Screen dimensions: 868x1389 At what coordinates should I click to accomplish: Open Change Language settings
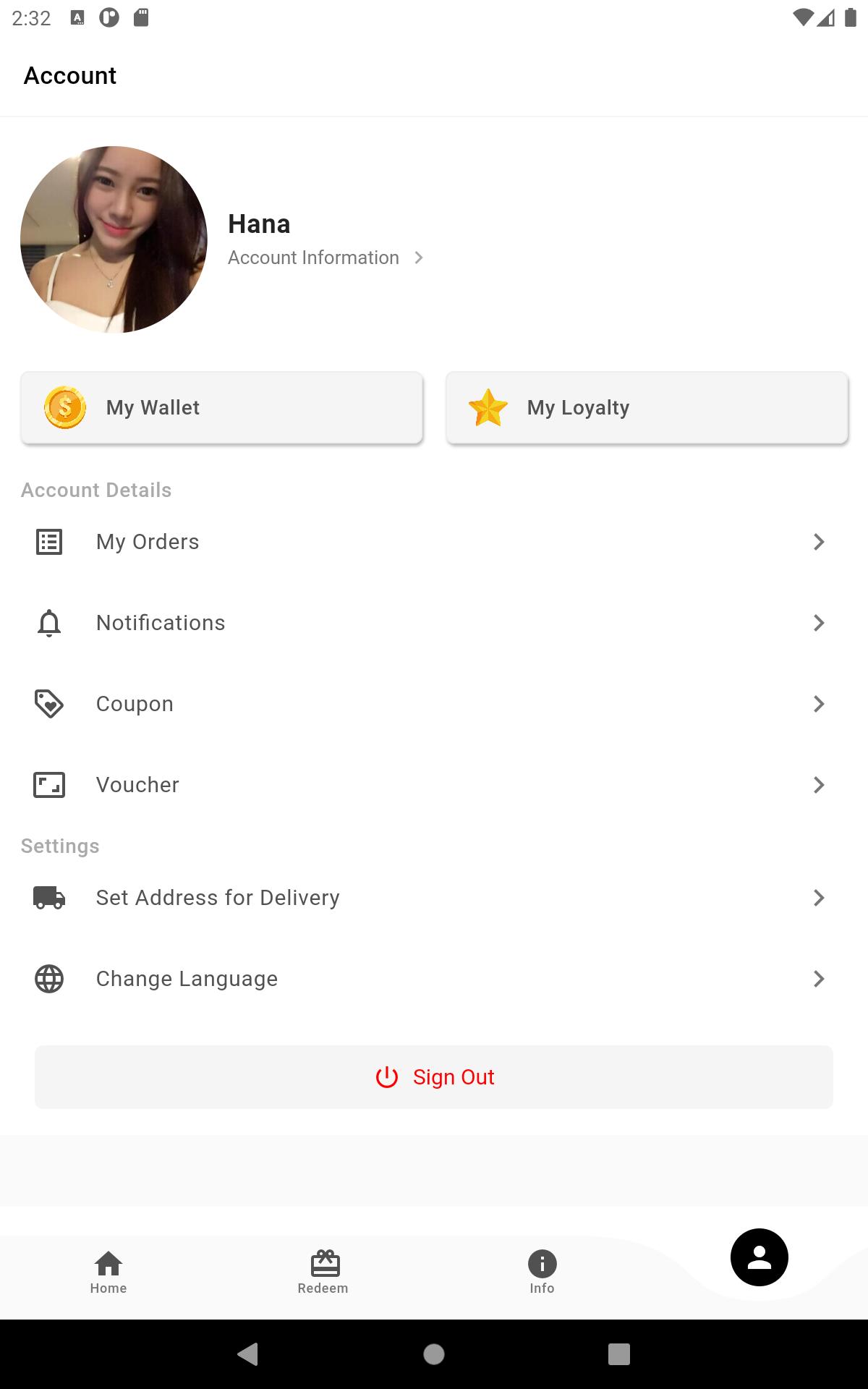pyautogui.click(x=434, y=979)
